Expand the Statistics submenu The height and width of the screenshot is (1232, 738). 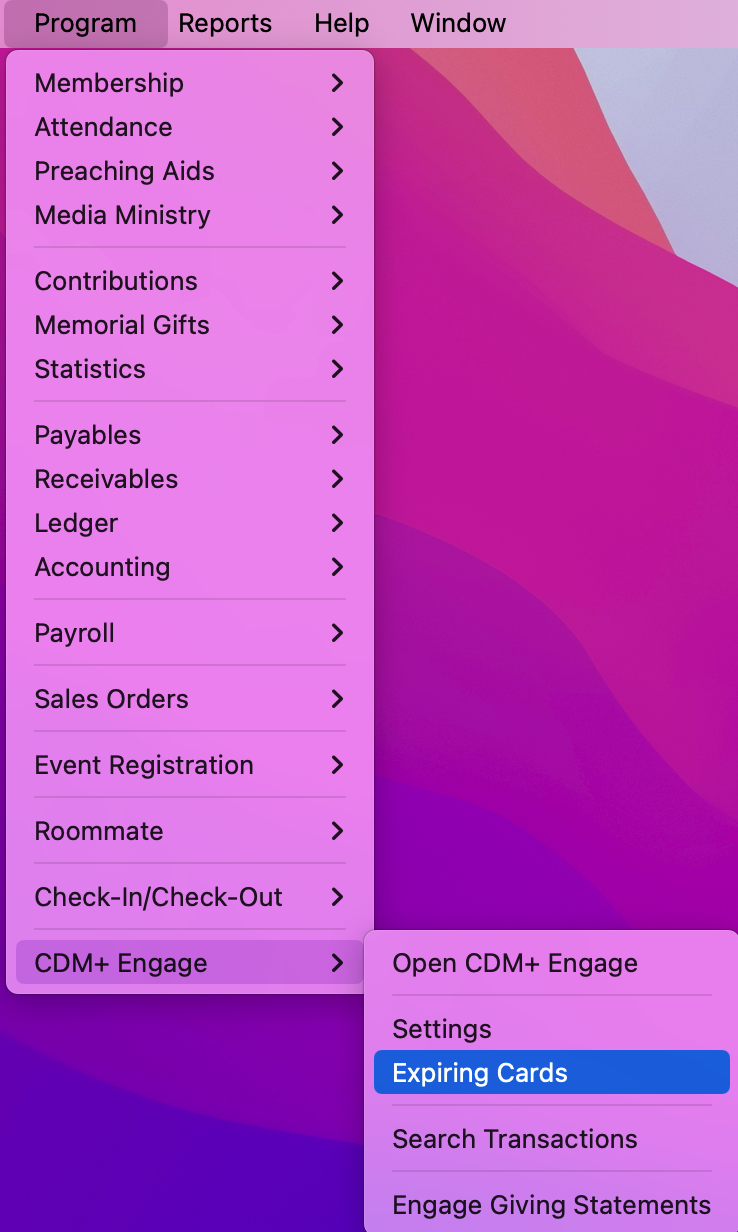coord(190,369)
